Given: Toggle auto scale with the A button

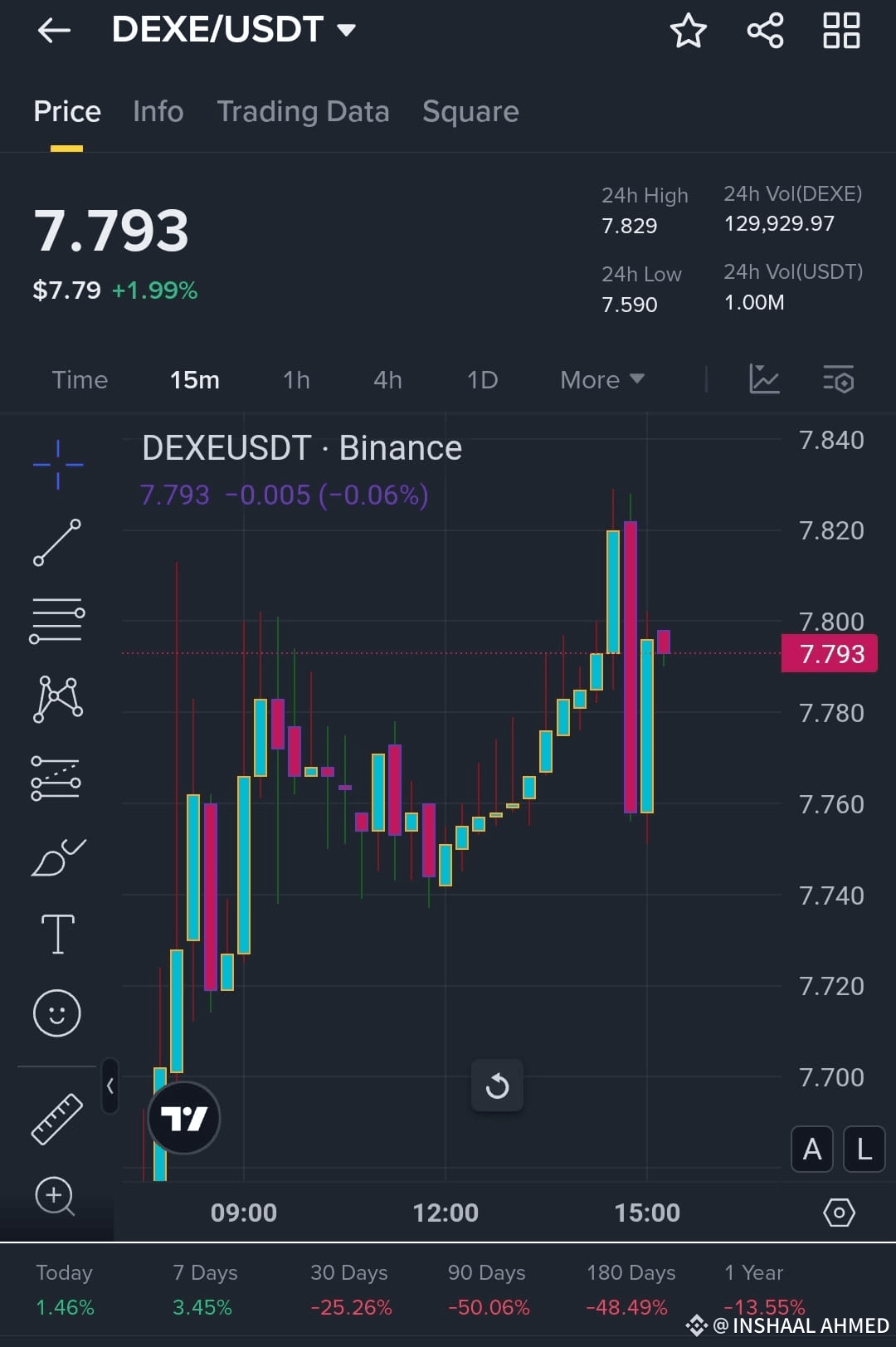Looking at the screenshot, I should click(x=811, y=1149).
